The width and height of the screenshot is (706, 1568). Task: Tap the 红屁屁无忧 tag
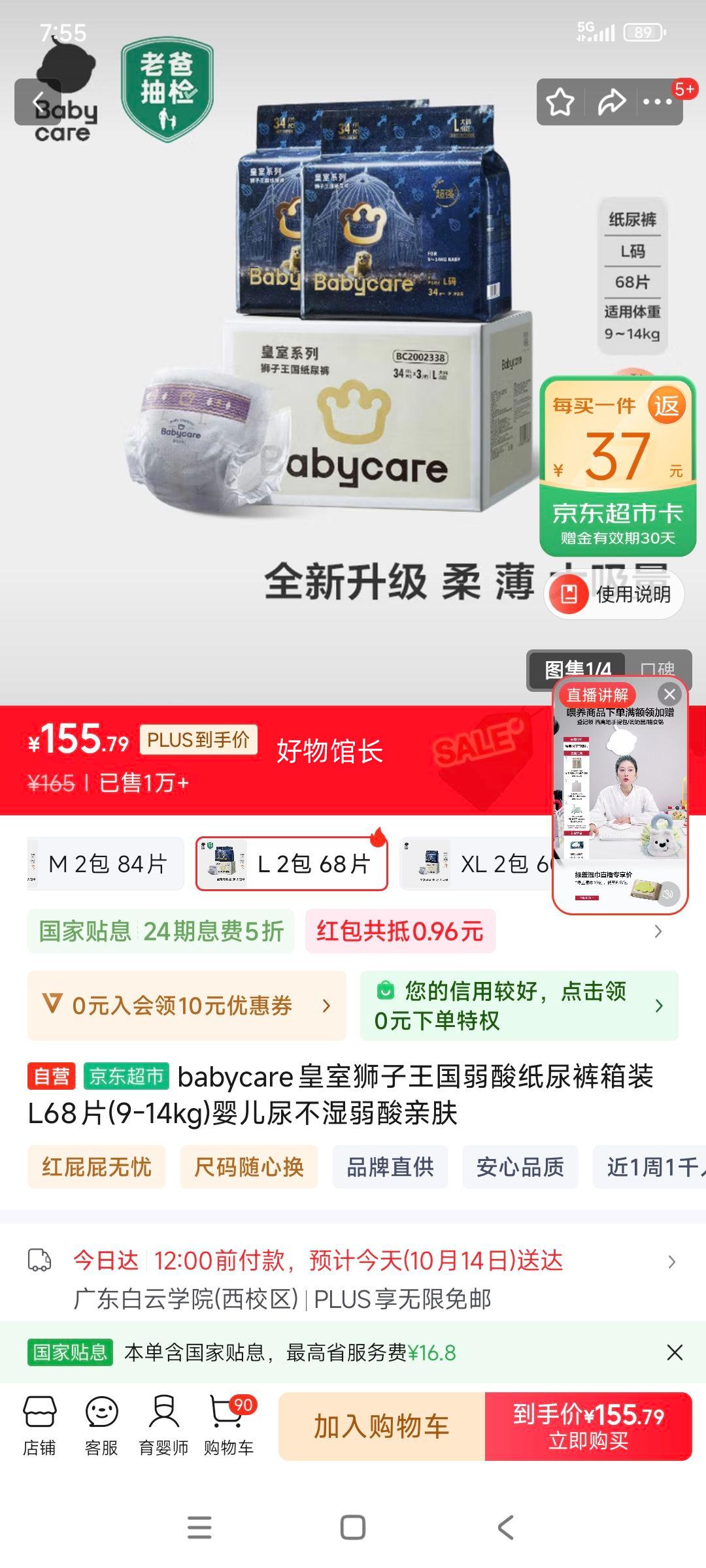(96, 1167)
